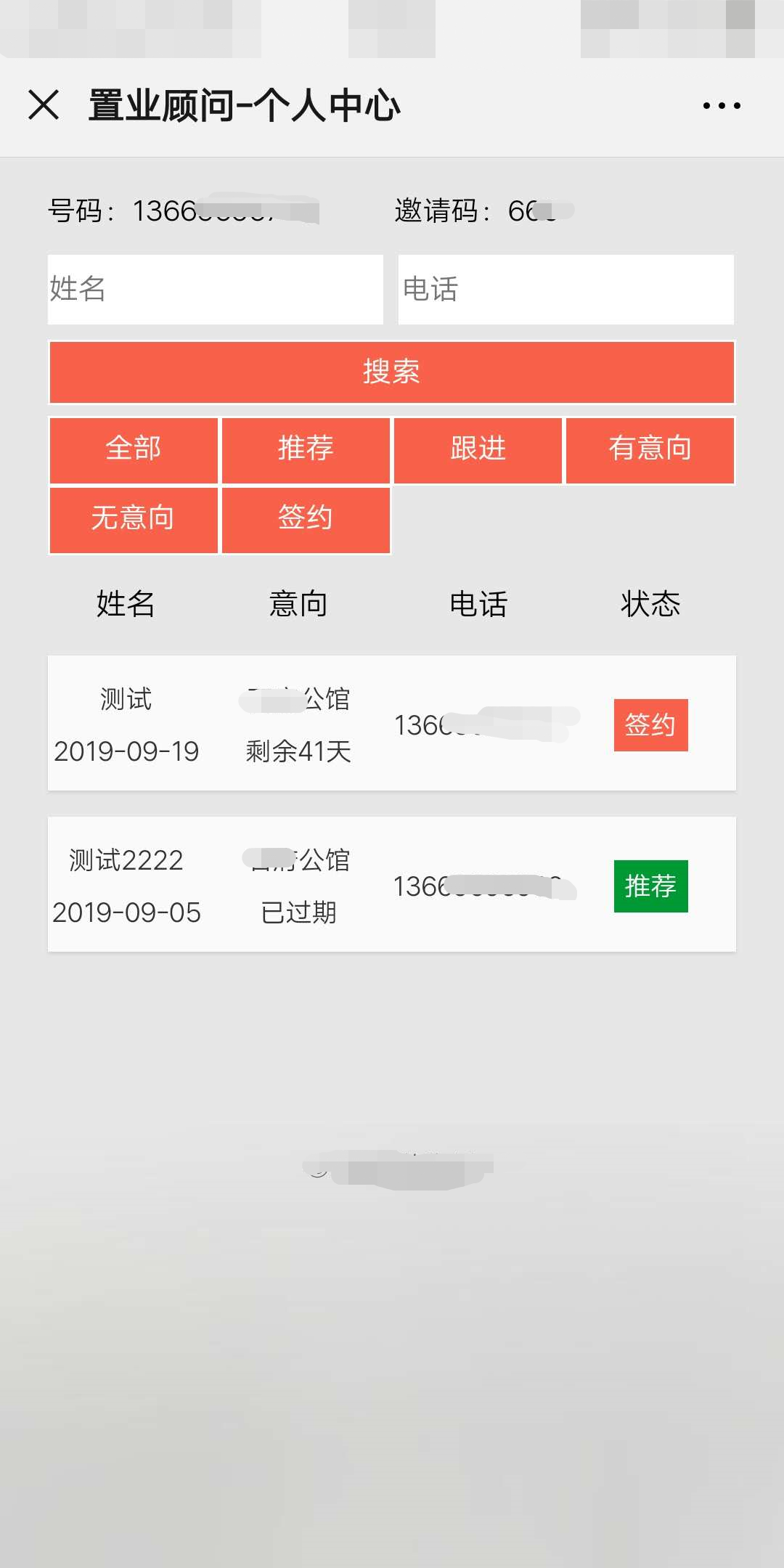The image size is (784, 1568).
Task: Open the customer row 测试
Action: pos(392,723)
